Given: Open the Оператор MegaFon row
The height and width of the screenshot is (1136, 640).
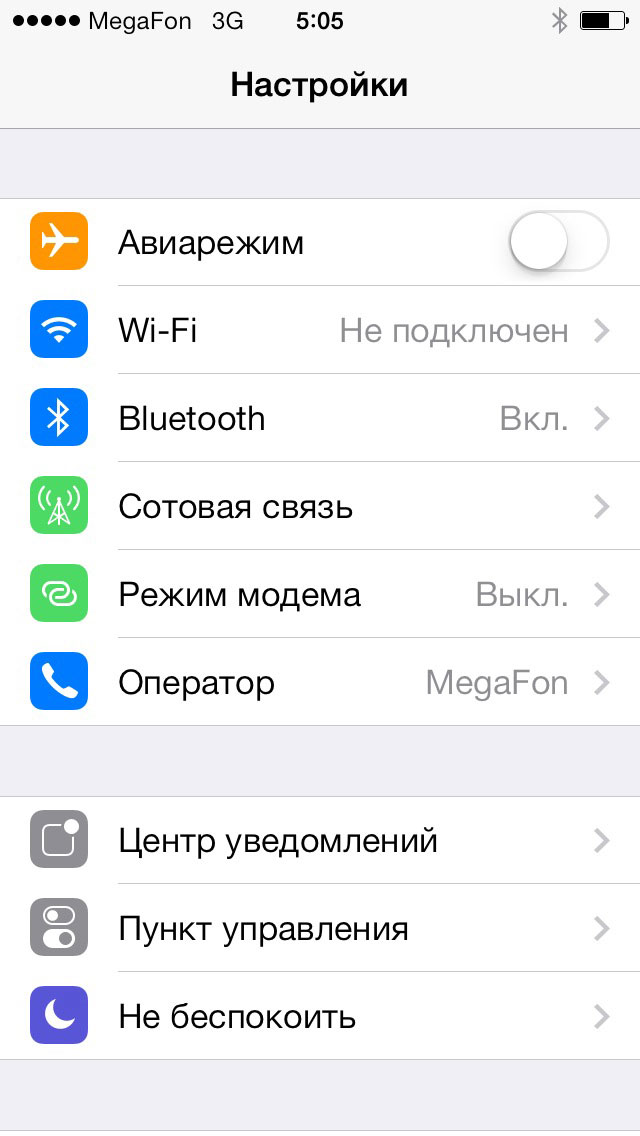Looking at the screenshot, I should (320, 682).
